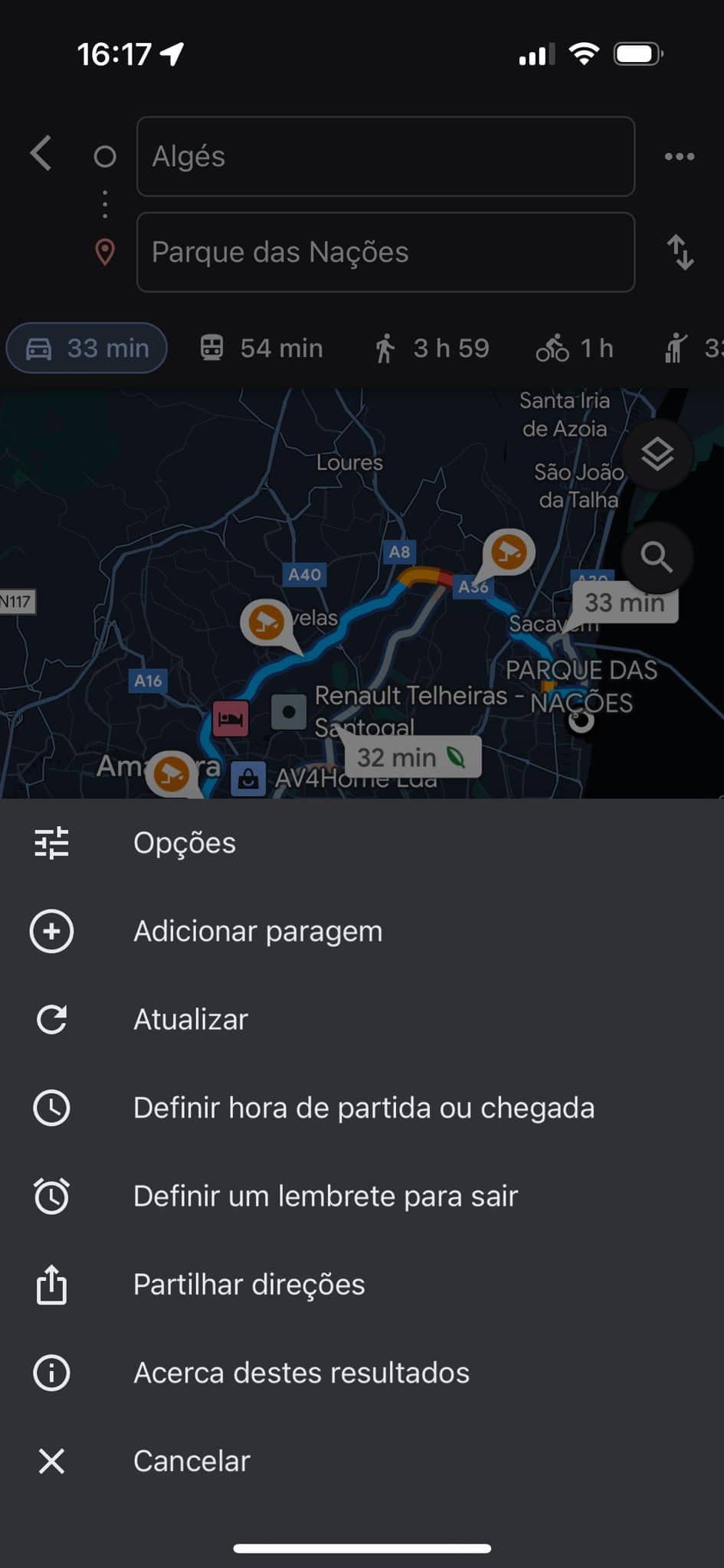Open the map layers button

(657, 455)
